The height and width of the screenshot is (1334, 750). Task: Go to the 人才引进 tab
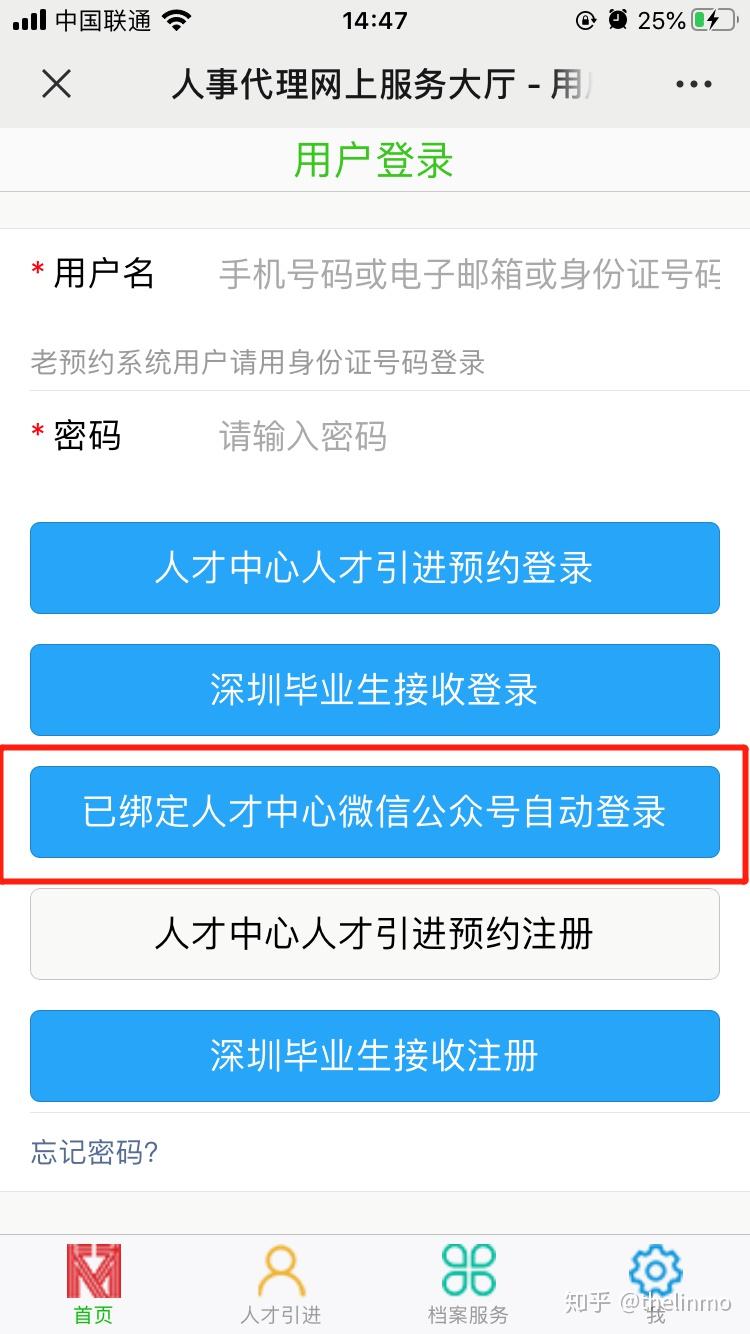click(281, 1284)
